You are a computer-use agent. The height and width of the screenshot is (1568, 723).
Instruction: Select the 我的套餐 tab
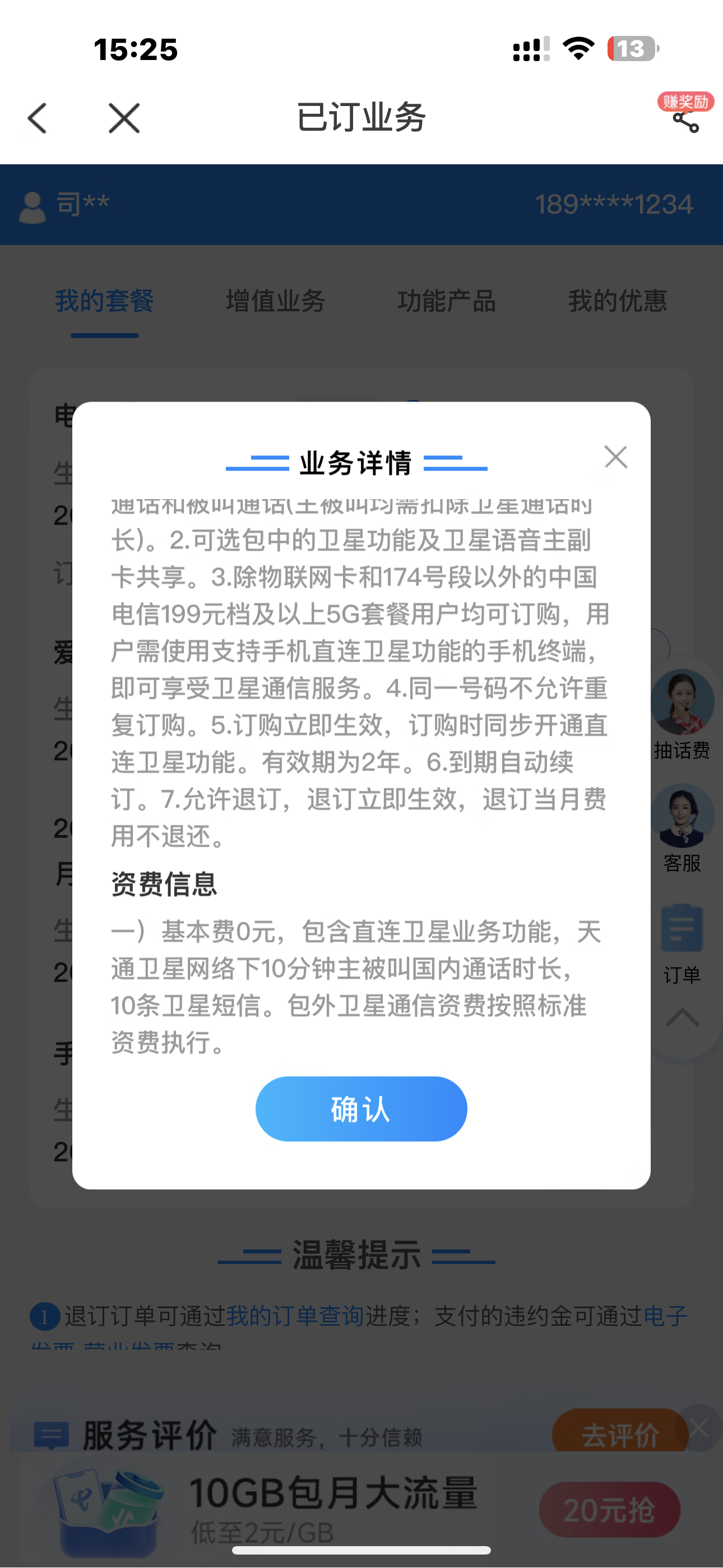click(105, 301)
